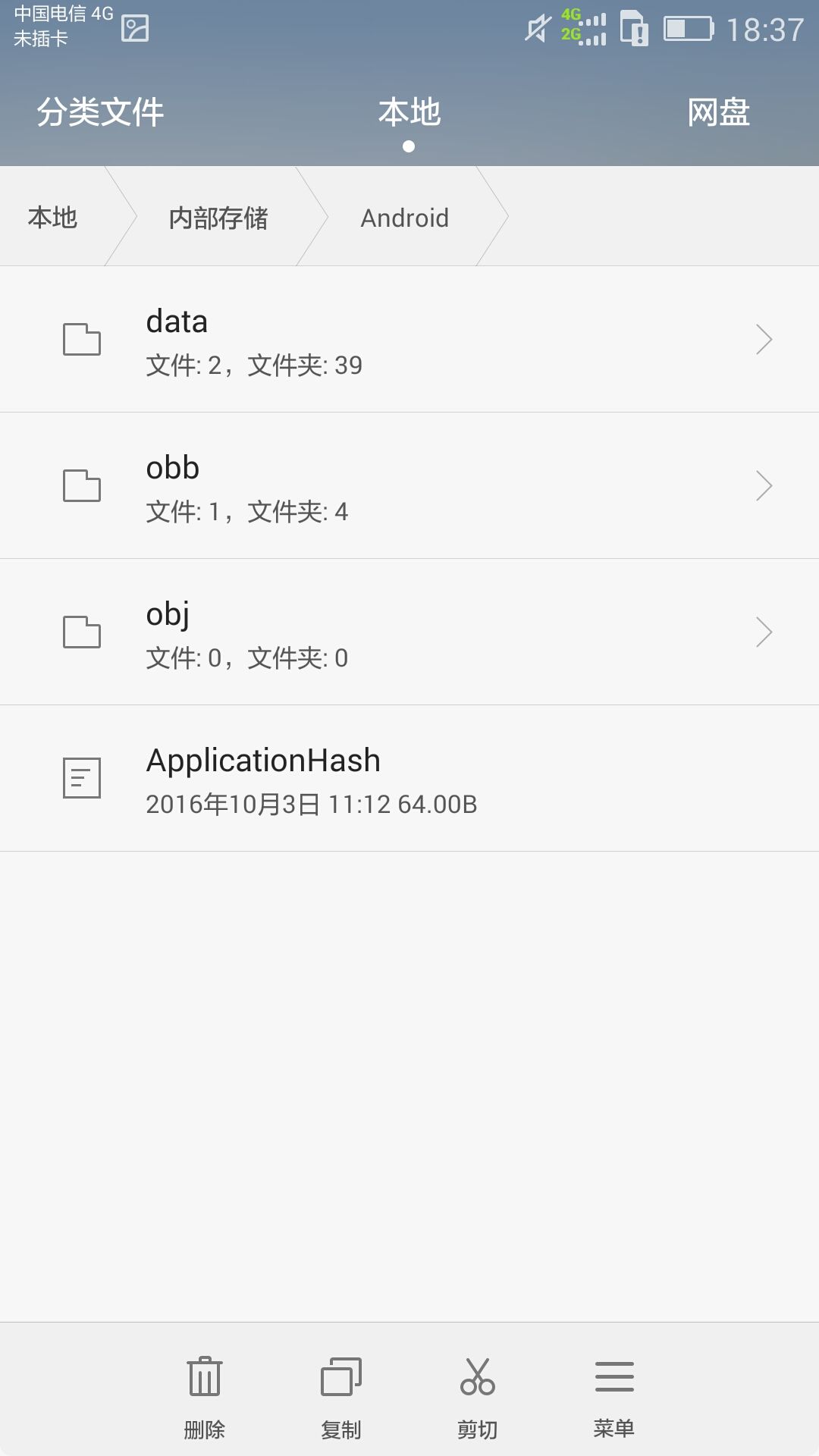Tap the 剪切 cut button
This screenshot has width=819, height=1456.
click(478, 1395)
